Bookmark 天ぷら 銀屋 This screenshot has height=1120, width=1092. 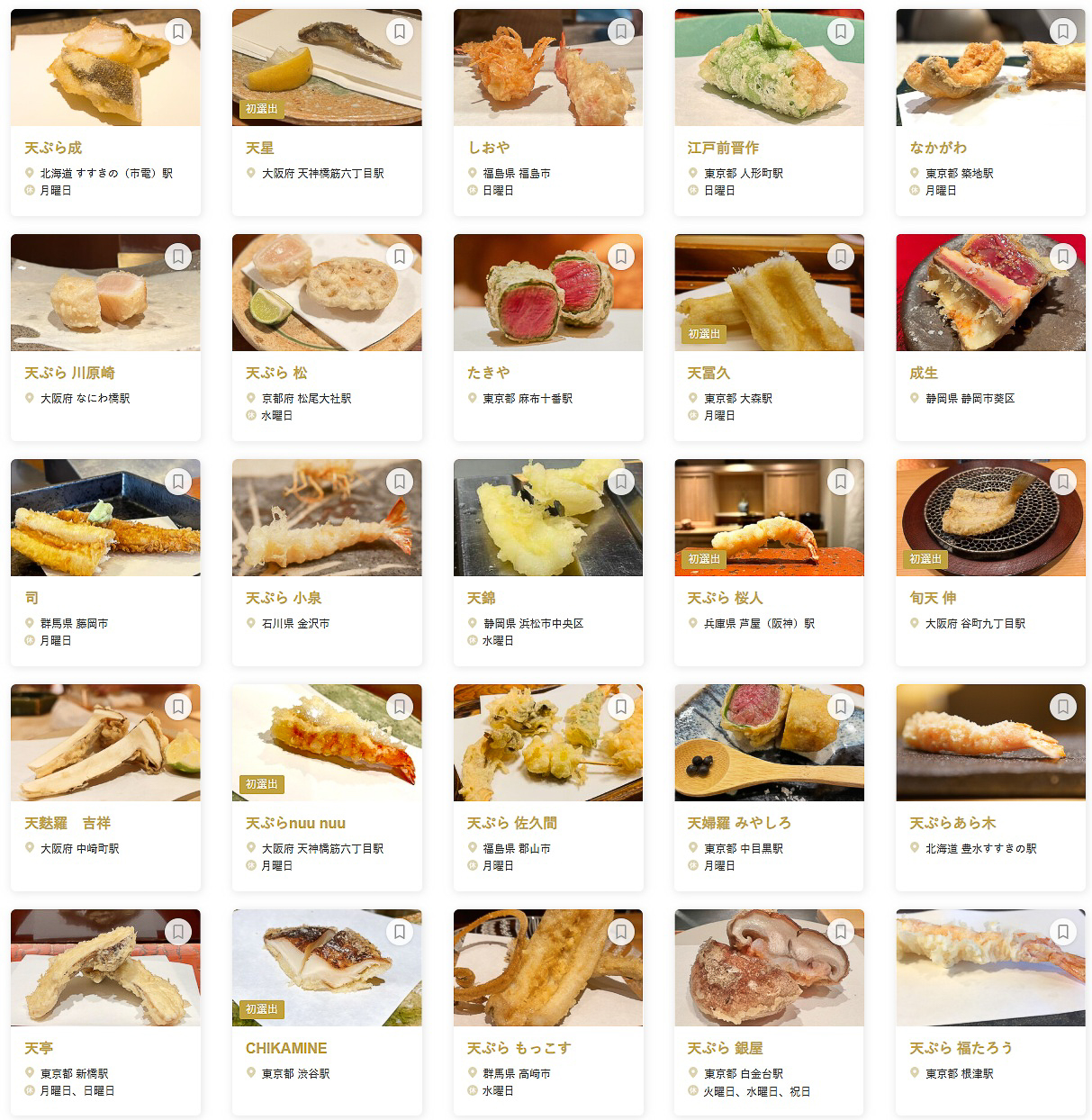tap(841, 932)
